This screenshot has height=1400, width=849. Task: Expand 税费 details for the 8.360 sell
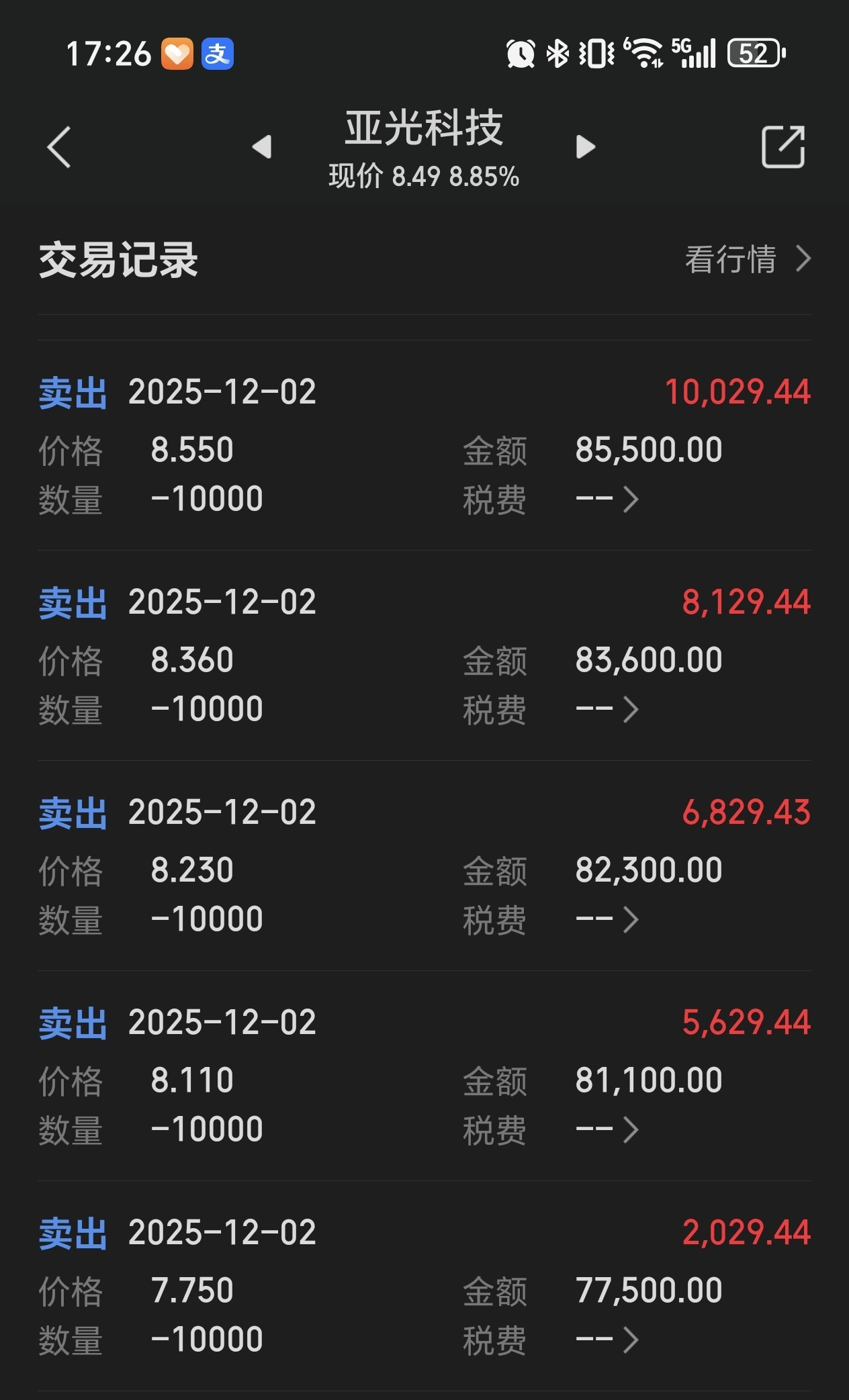pos(607,710)
